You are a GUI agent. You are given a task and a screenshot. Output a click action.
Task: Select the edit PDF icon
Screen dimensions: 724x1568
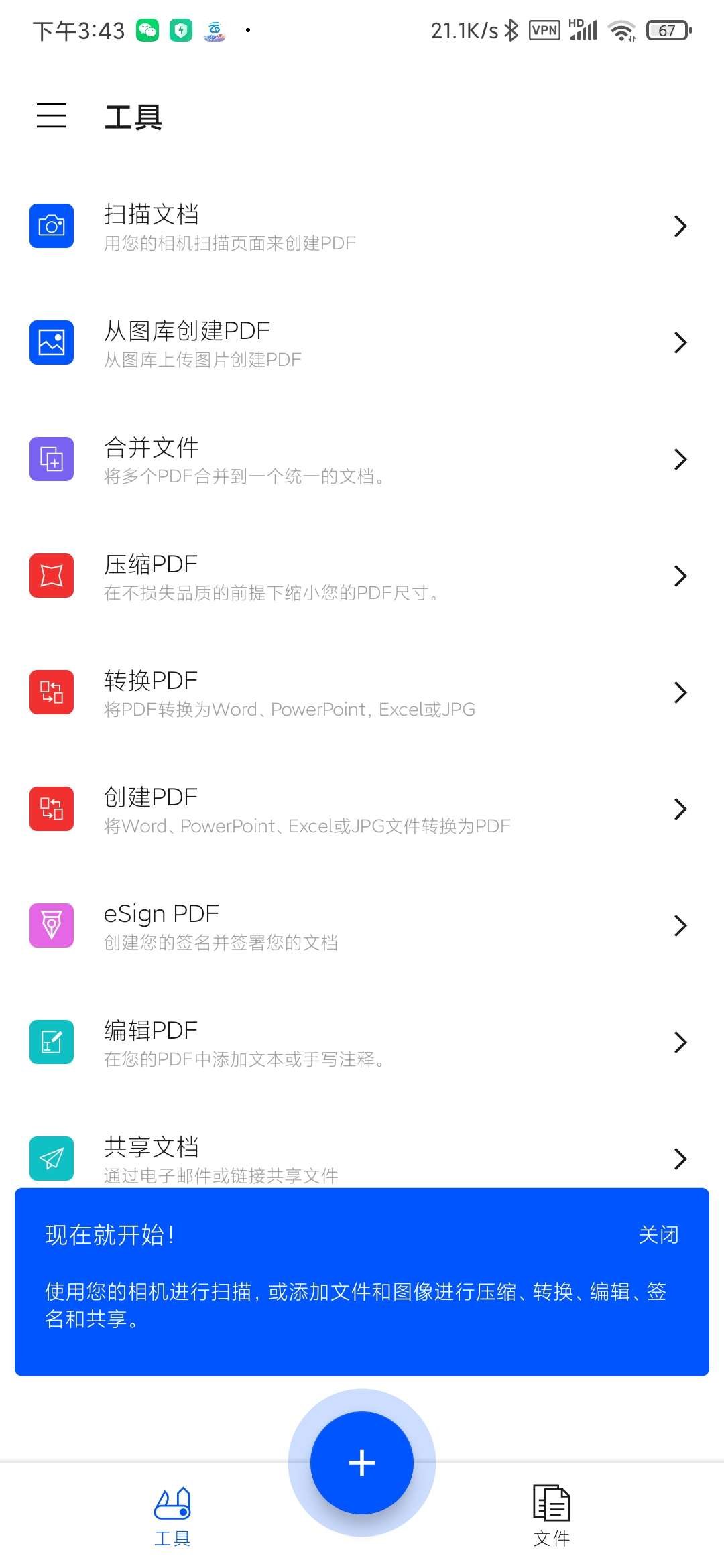(x=51, y=1042)
